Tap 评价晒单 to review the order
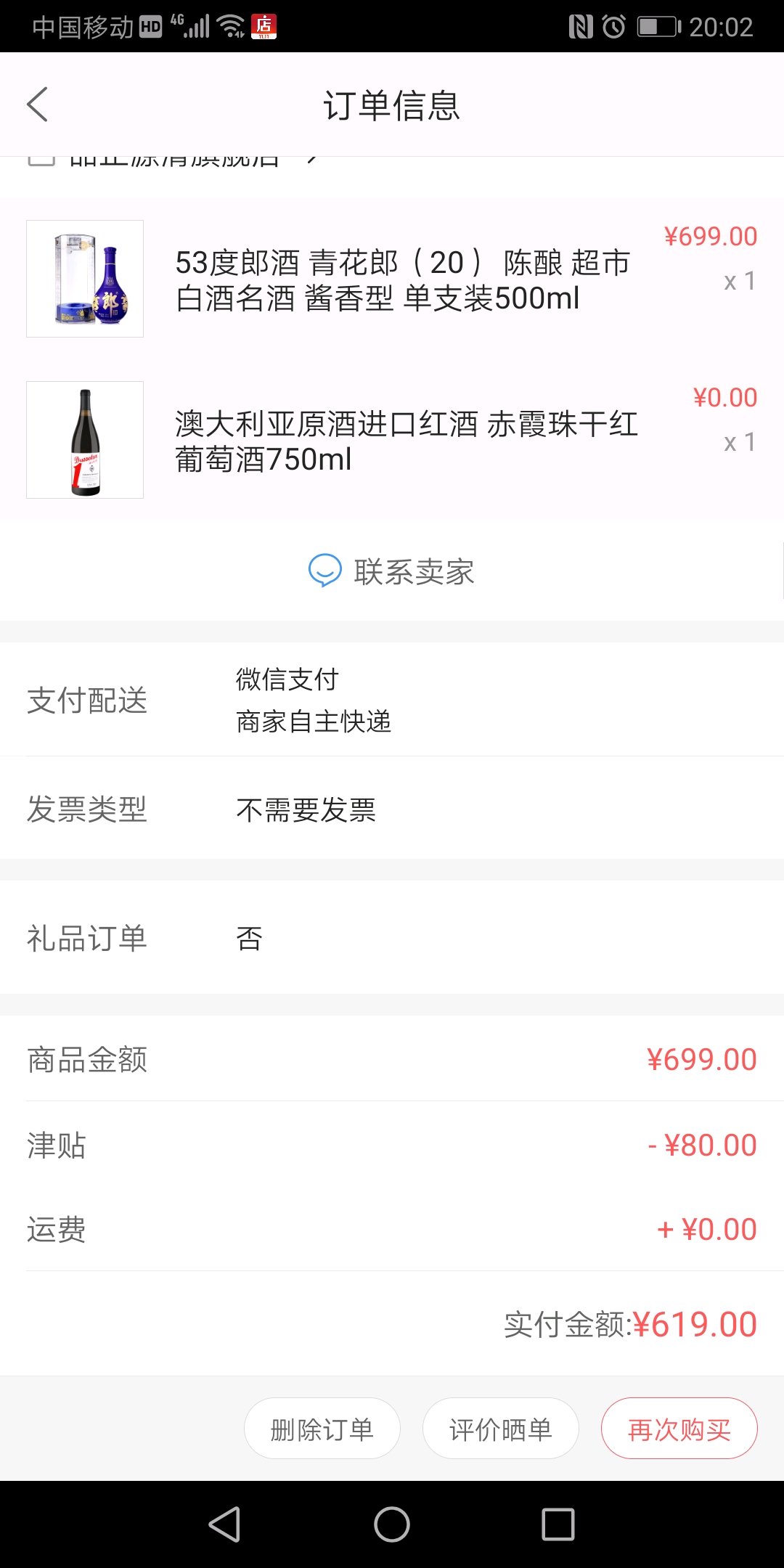 [x=501, y=1429]
